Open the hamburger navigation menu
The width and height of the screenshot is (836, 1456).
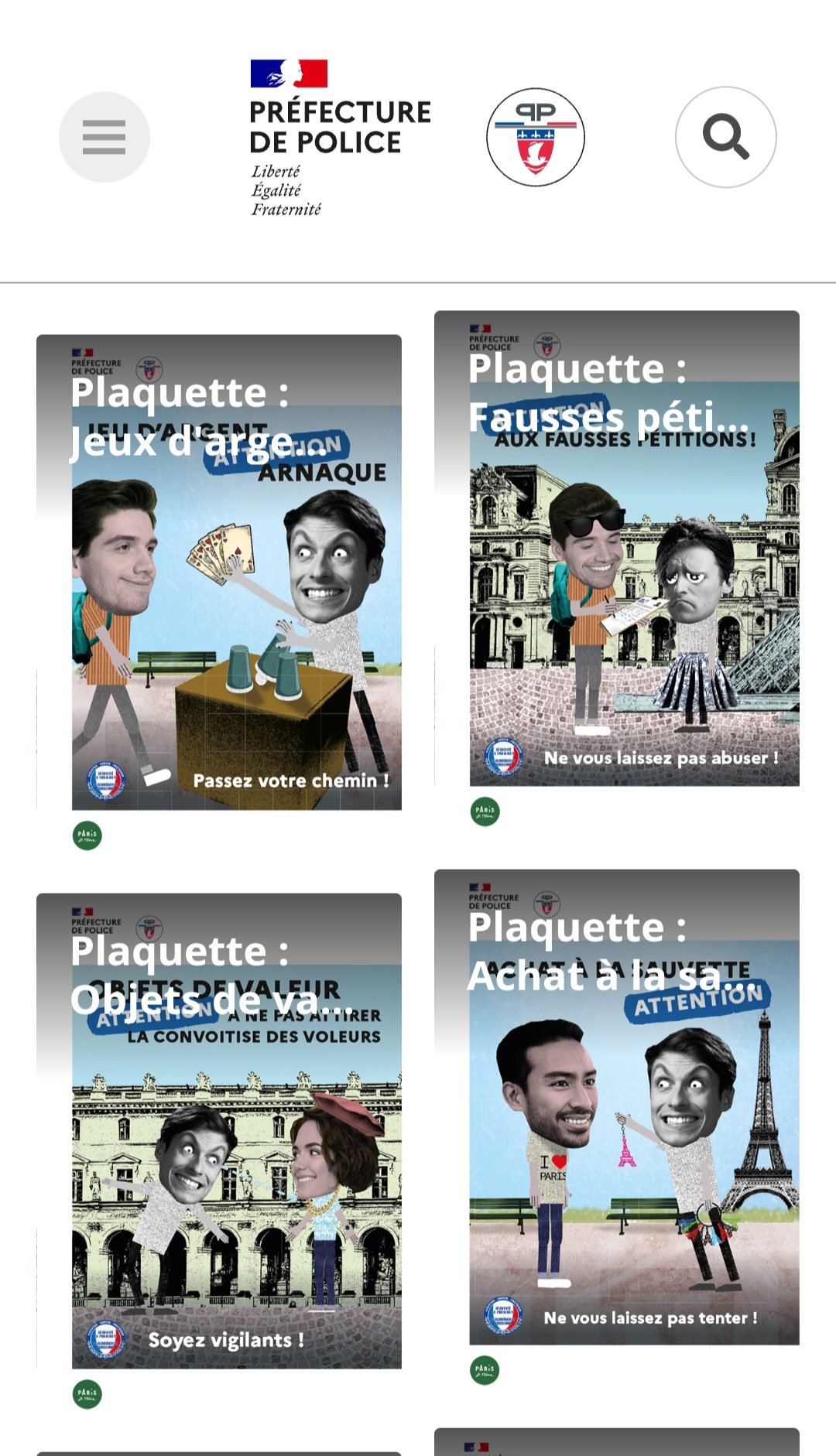[104, 138]
